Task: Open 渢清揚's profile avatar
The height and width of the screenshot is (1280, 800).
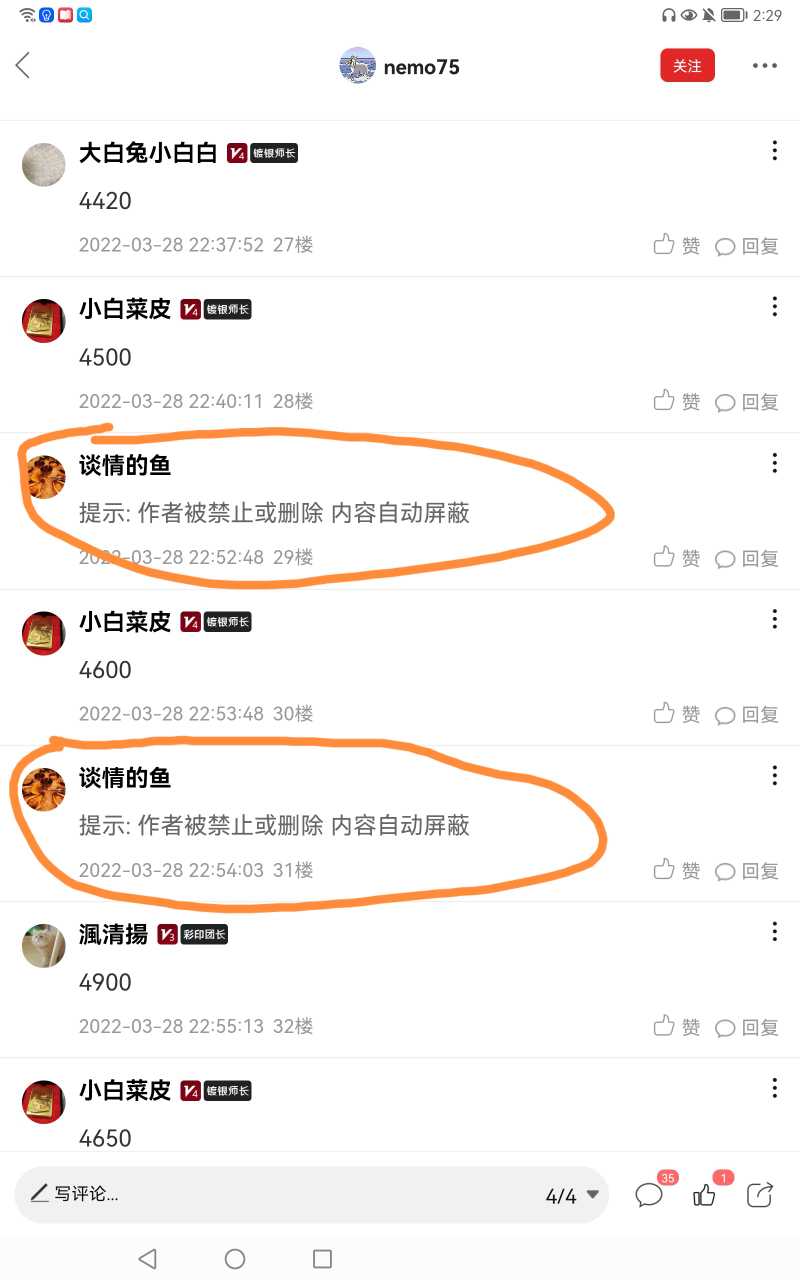Action: pyautogui.click(x=44, y=945)
